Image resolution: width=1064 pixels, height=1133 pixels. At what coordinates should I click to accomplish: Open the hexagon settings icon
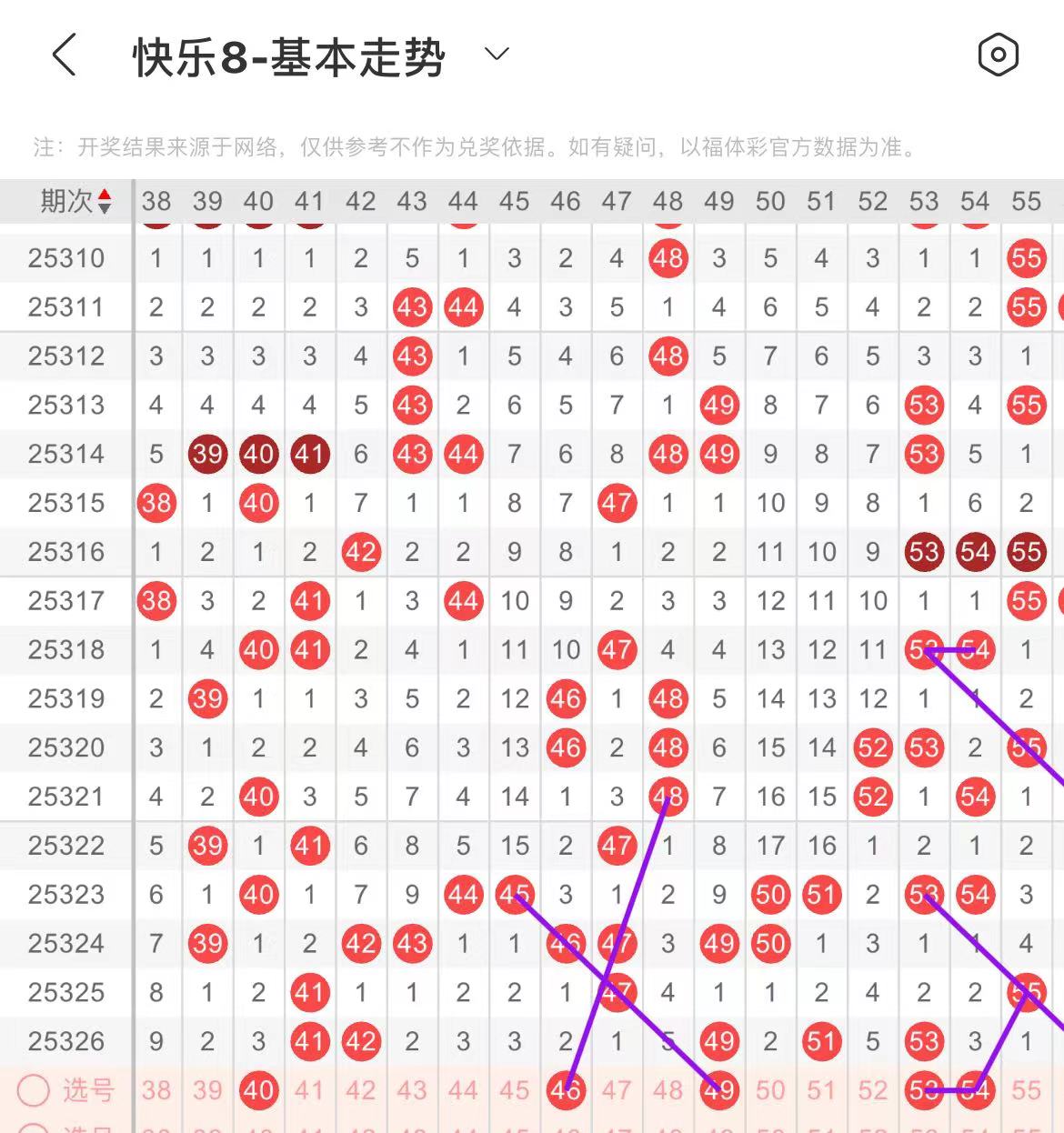click(998, 55)
